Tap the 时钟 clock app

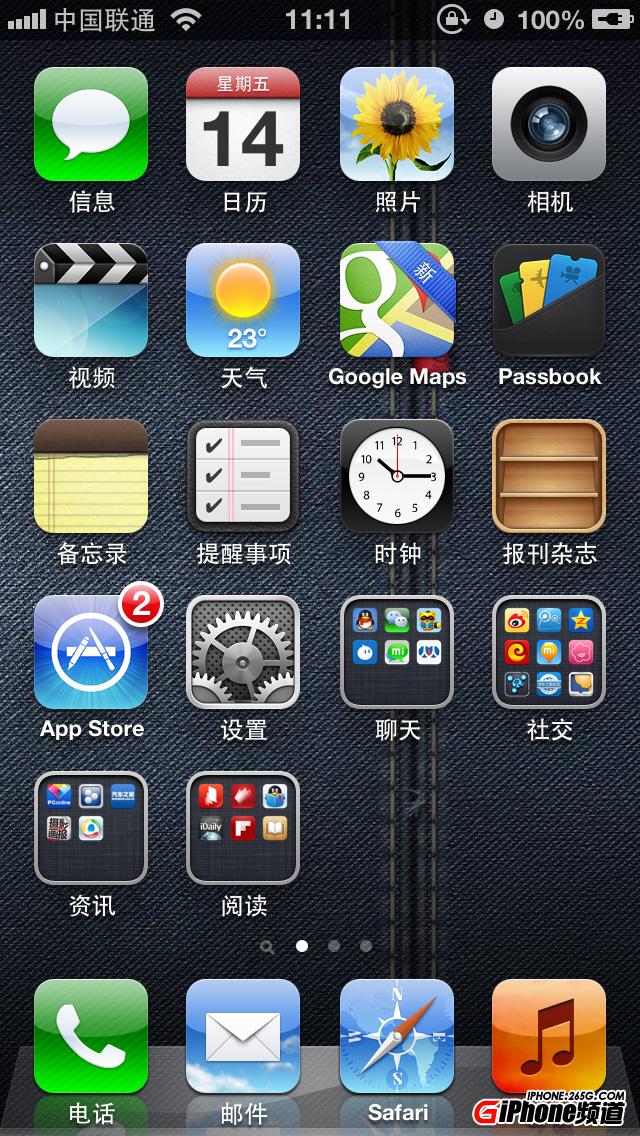click(397, 476)
